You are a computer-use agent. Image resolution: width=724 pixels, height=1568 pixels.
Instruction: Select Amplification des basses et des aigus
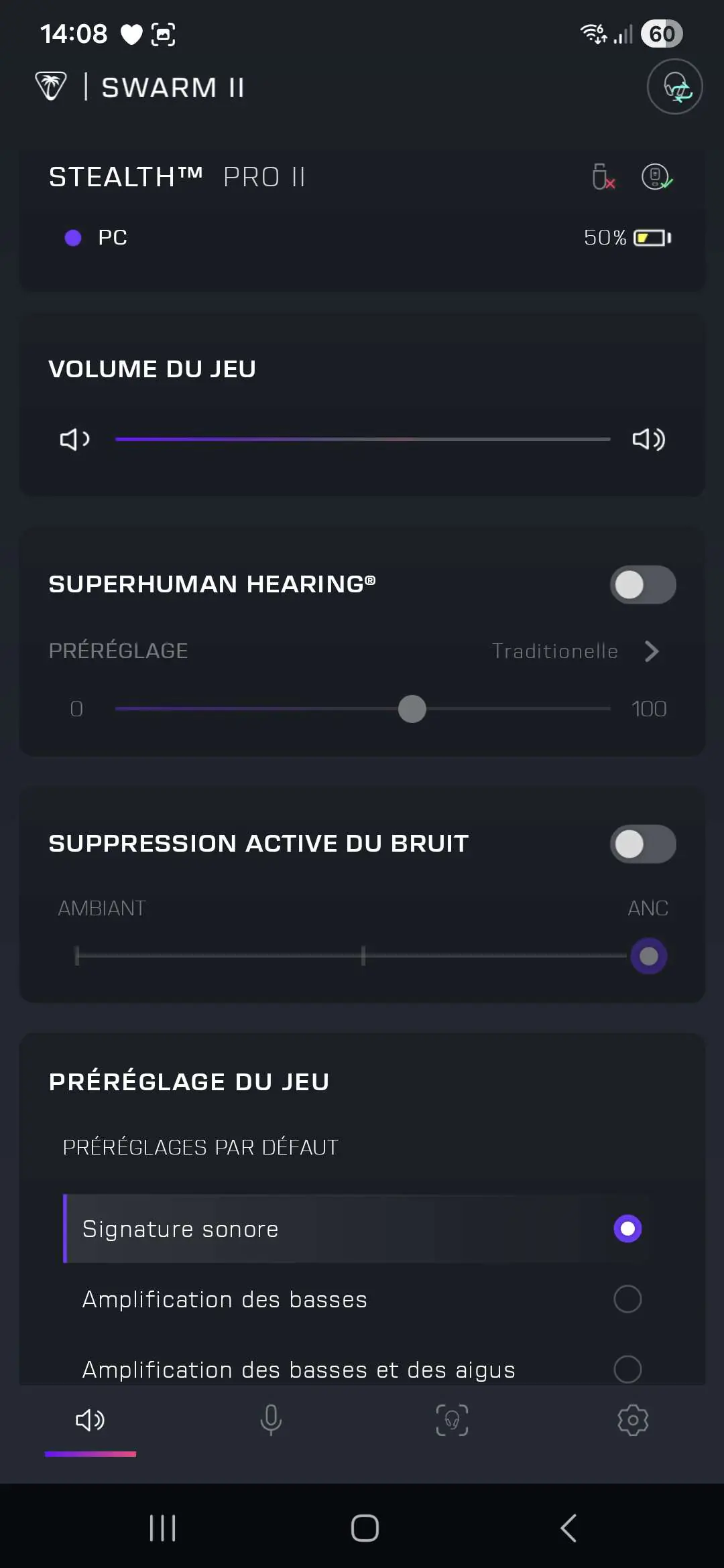pyautogui.click(x=355, y=1368)
